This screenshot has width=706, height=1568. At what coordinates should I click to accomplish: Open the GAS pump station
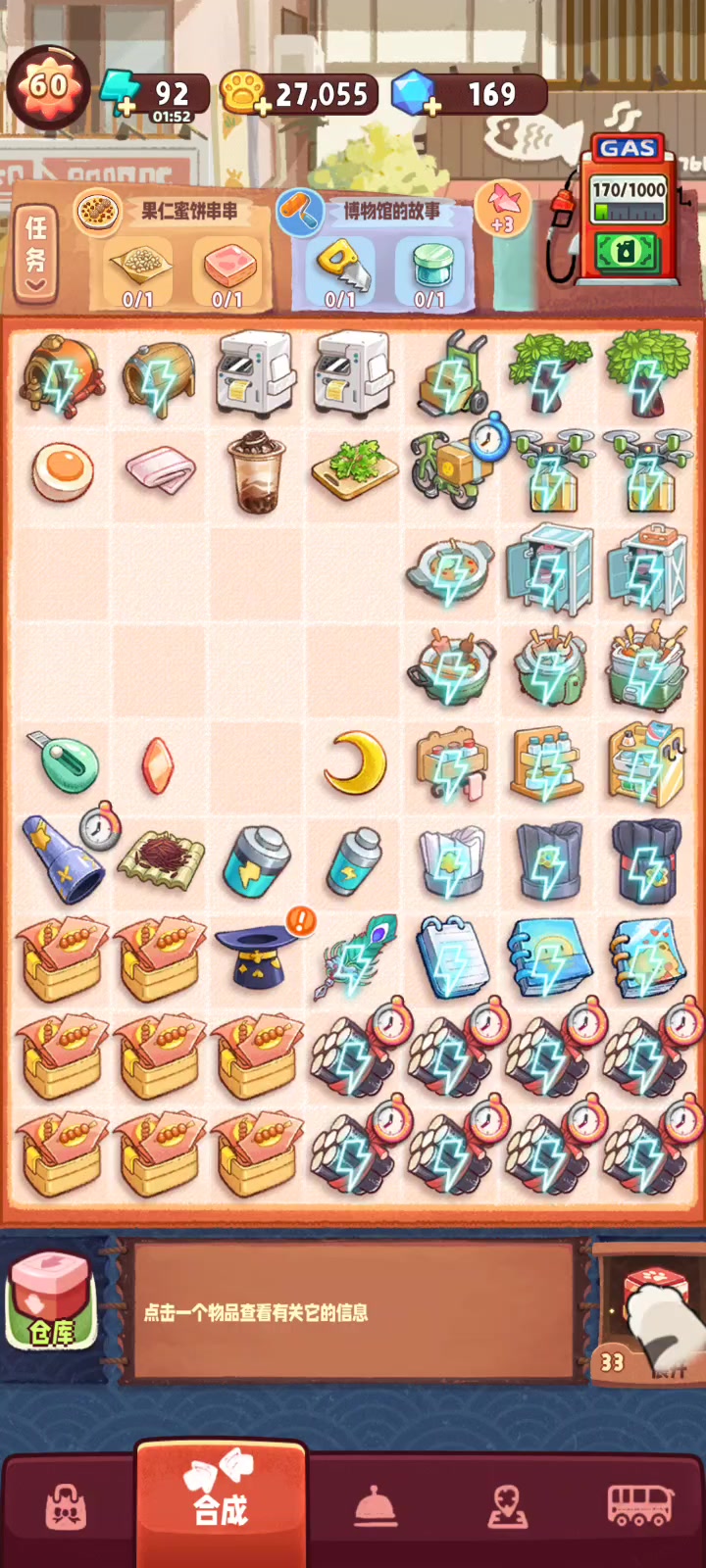(x=629, y=210)
